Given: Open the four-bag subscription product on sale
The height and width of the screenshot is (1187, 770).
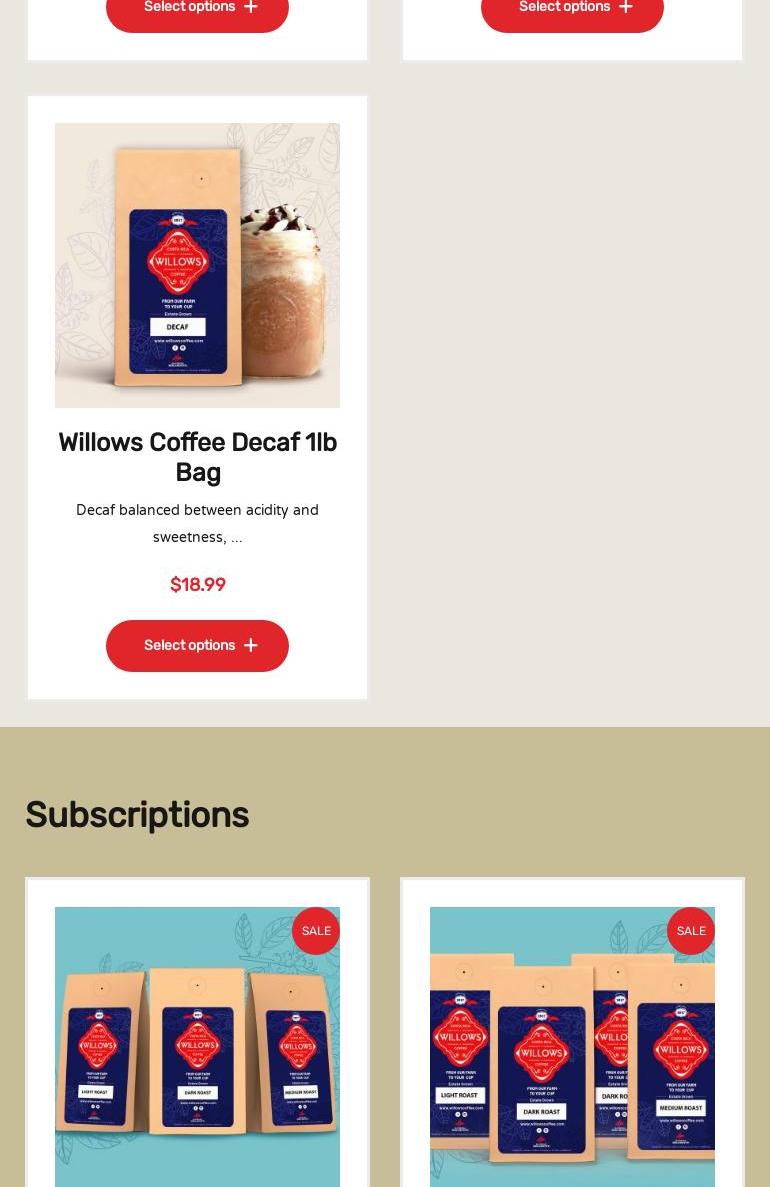Looking at the screenshot, I should pyautogui.click(x=572, y=1046).
